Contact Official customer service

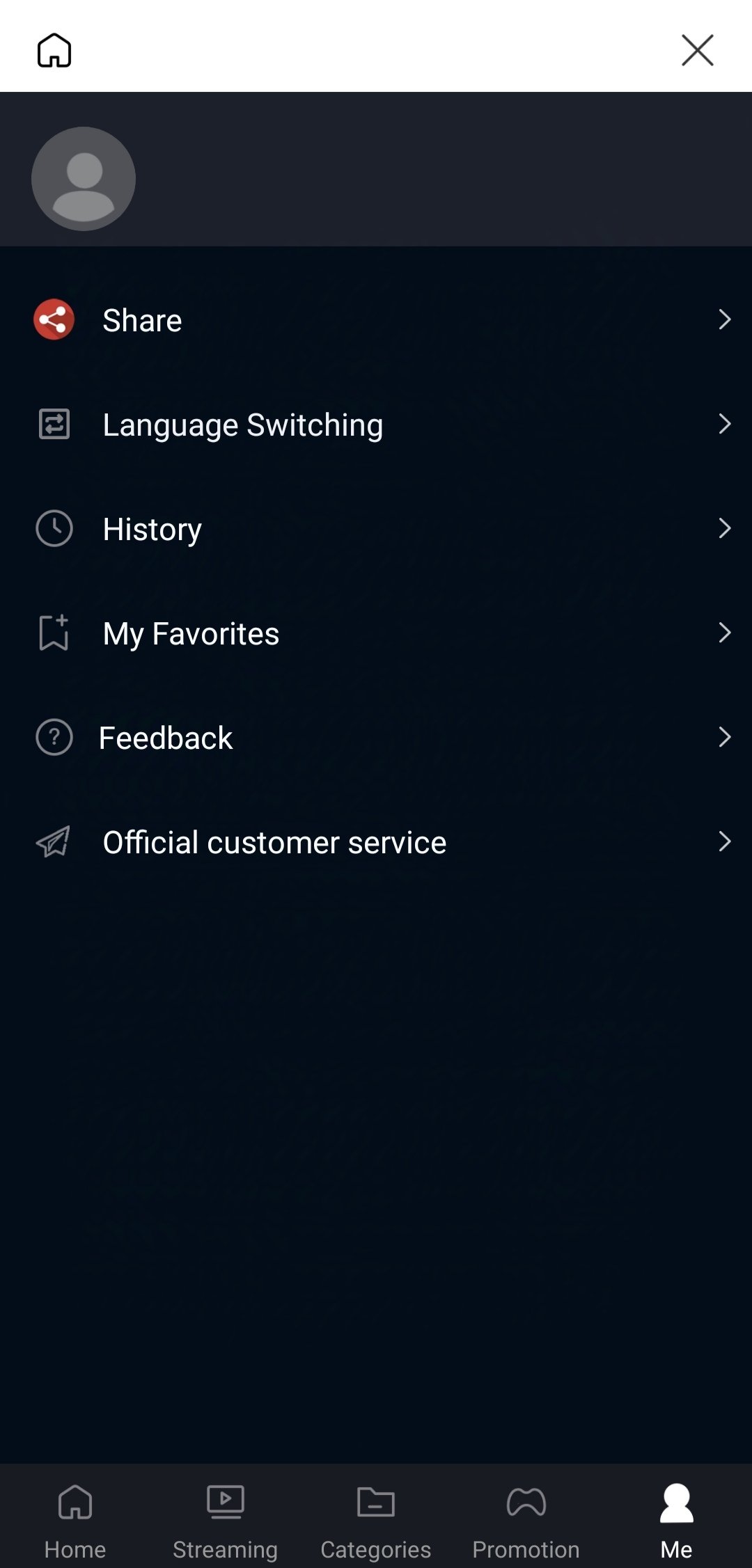point(376,842)
